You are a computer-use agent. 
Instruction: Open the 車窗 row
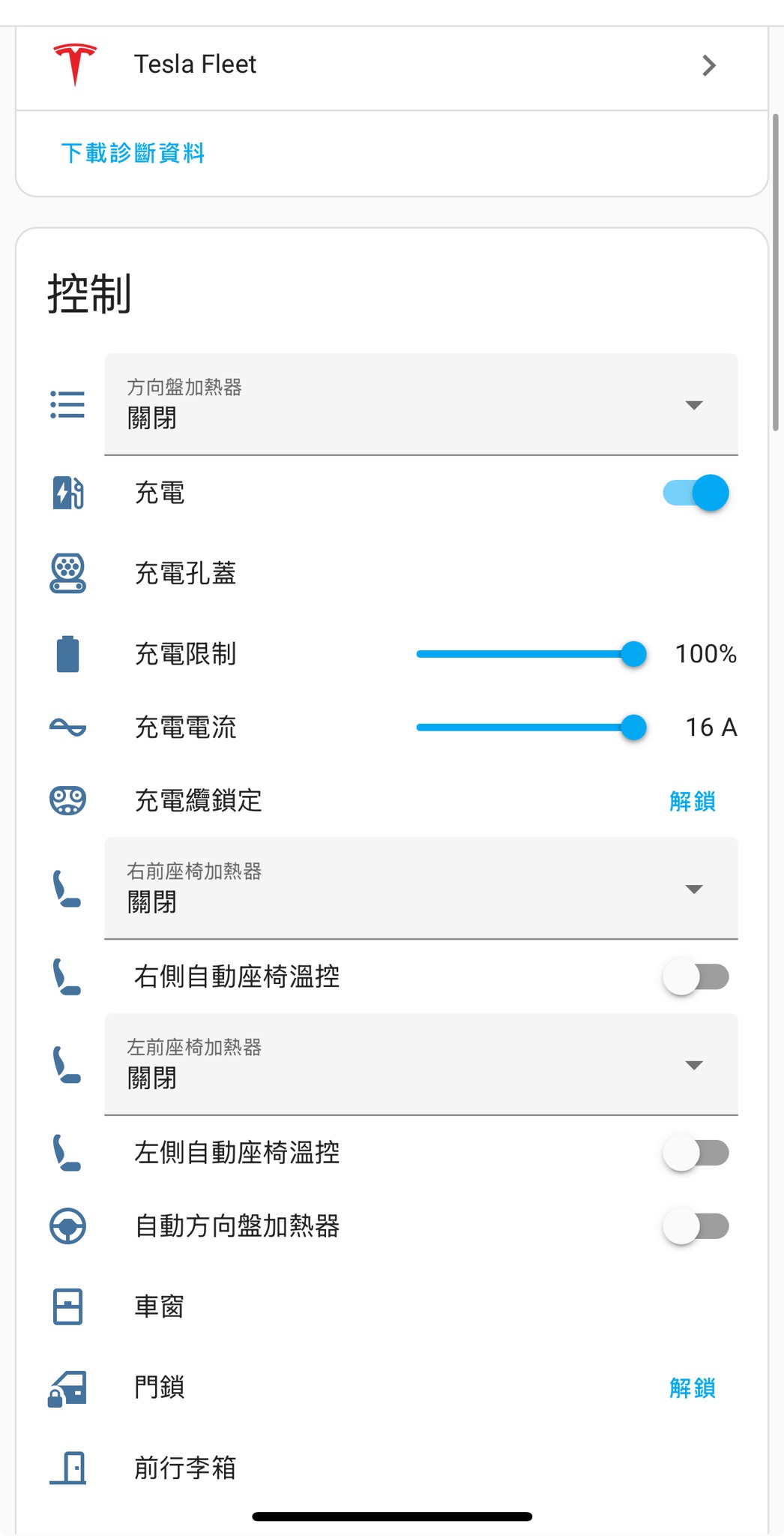point(159,1307)
